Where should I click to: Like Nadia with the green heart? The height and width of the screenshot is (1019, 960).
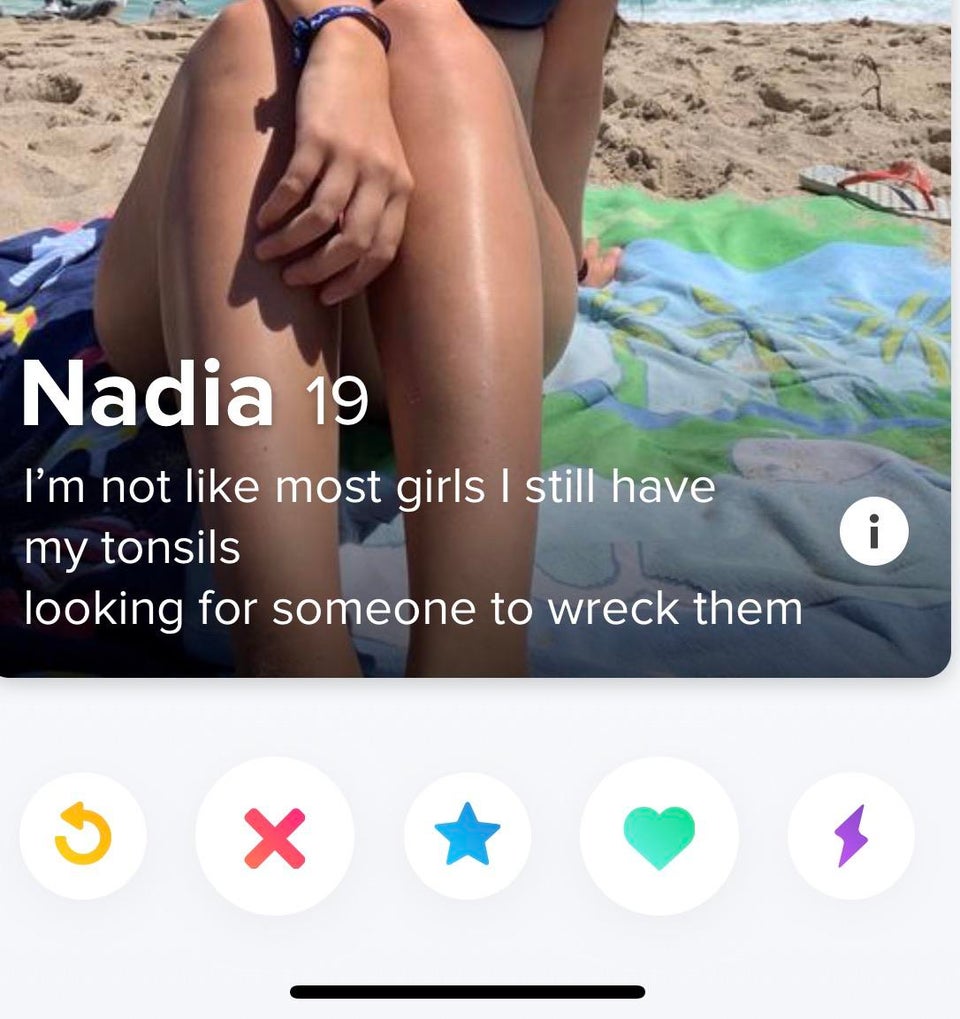659,836
